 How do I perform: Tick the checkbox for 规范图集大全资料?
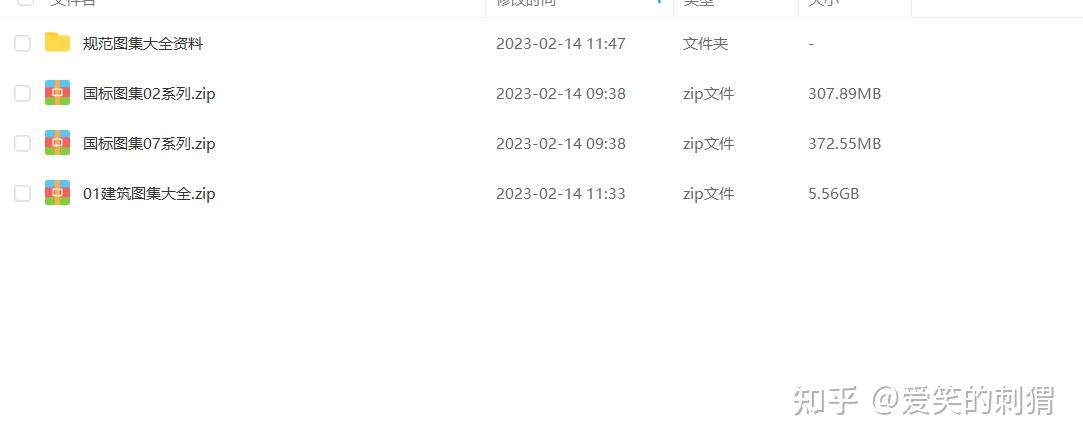[x=23, y=44]
